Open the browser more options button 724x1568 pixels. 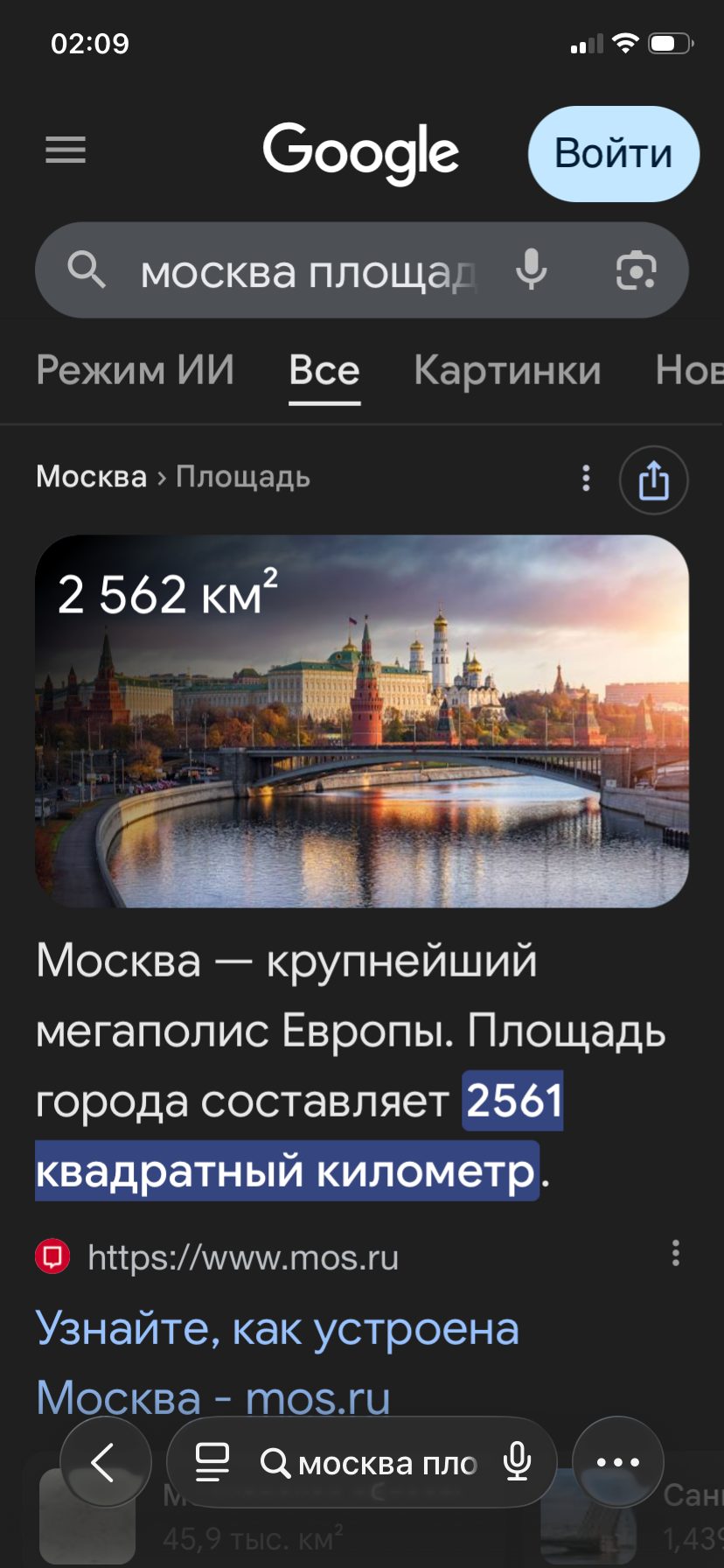(617, 1462)
